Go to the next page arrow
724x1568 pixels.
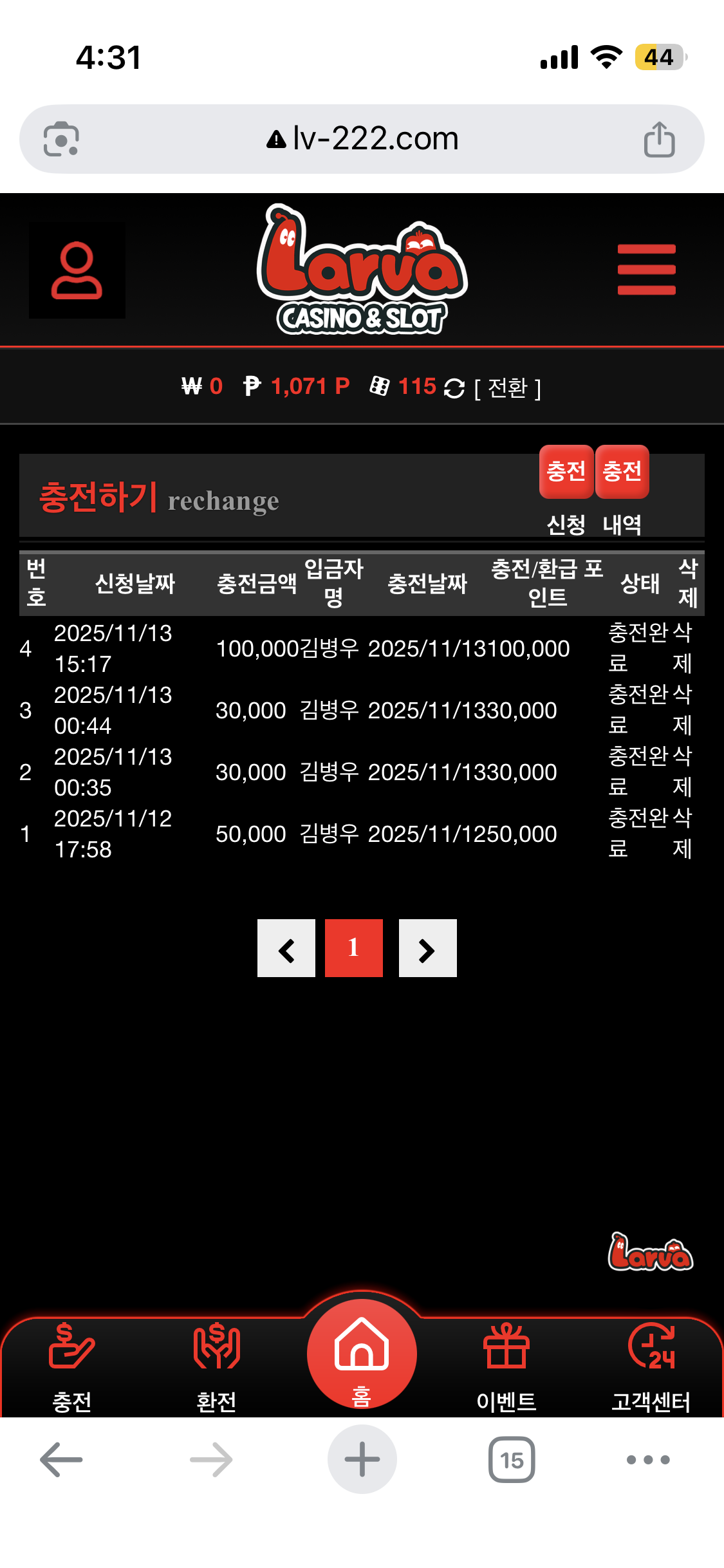[x=428, y=948]
